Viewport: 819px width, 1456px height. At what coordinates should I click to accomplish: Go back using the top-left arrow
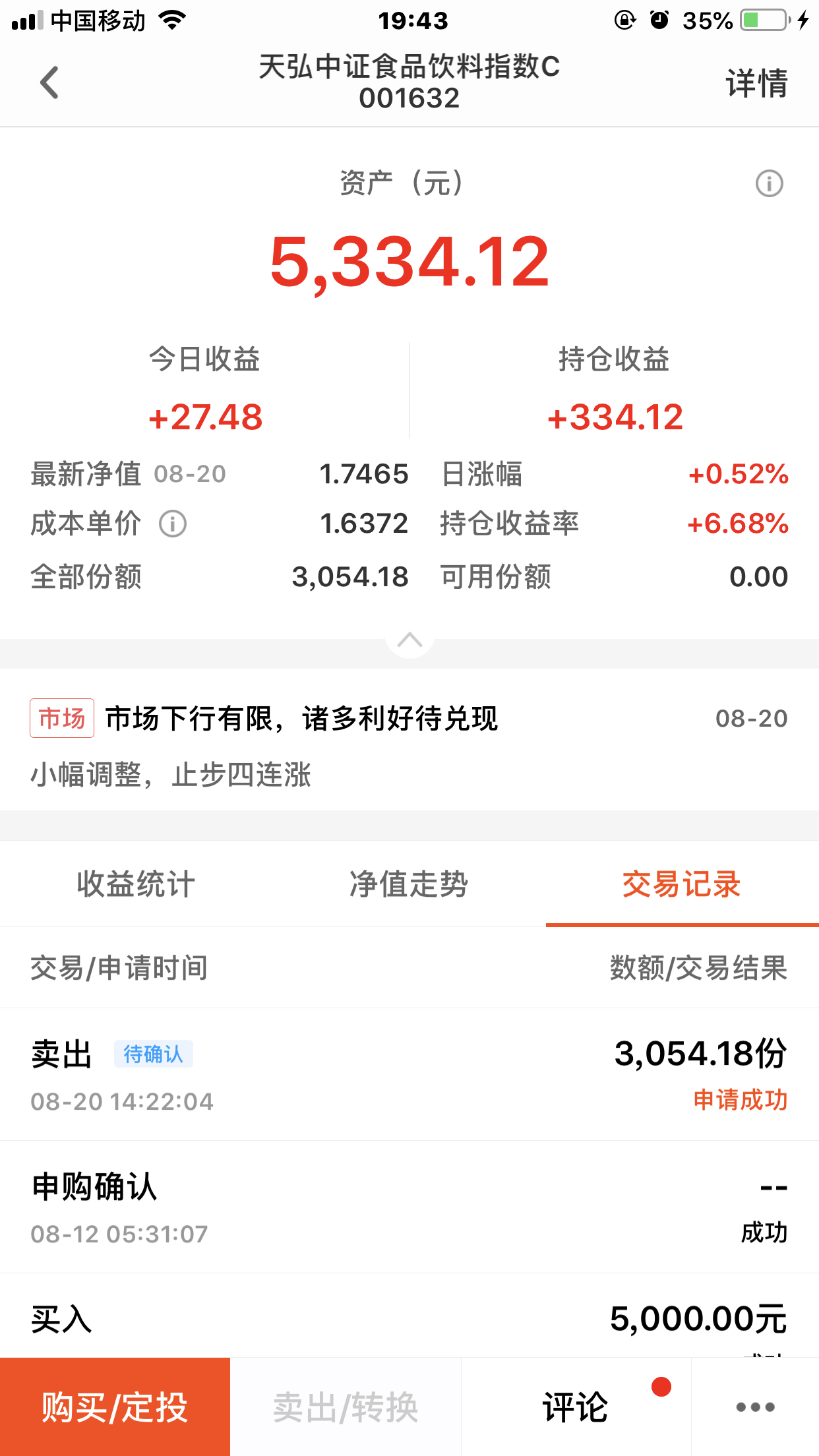[49, 82]
